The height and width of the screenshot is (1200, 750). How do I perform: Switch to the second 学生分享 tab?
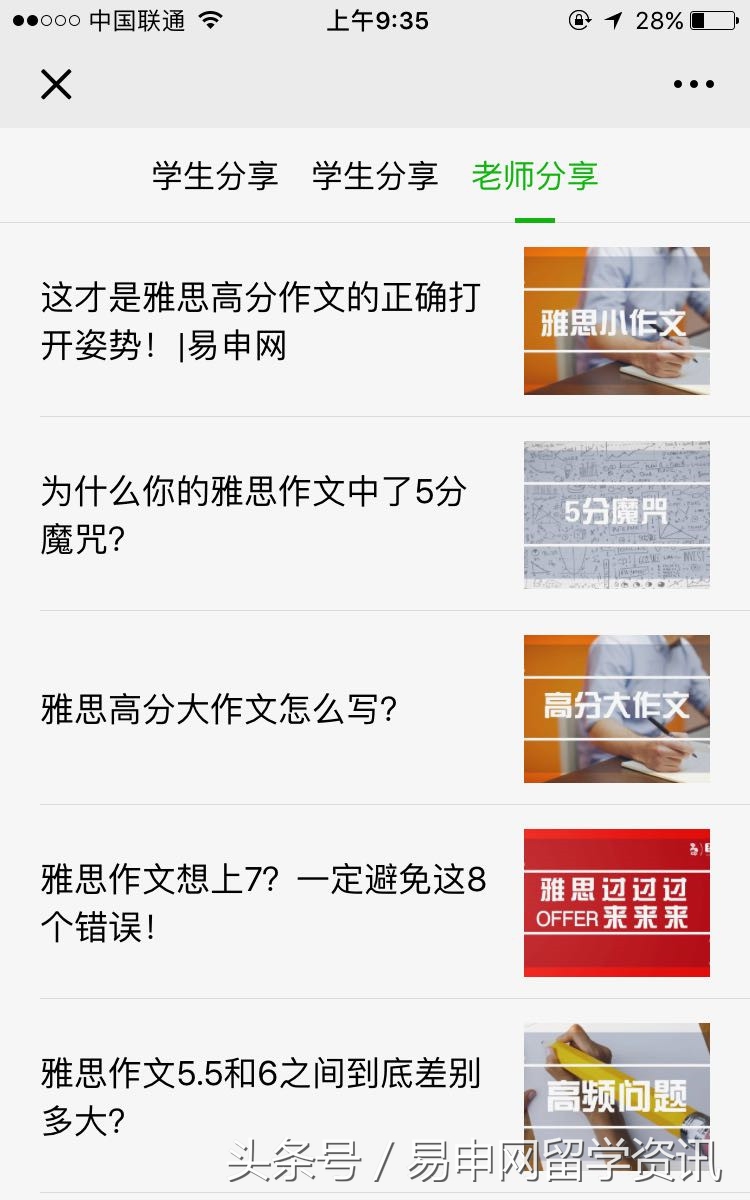pos(375,174)
